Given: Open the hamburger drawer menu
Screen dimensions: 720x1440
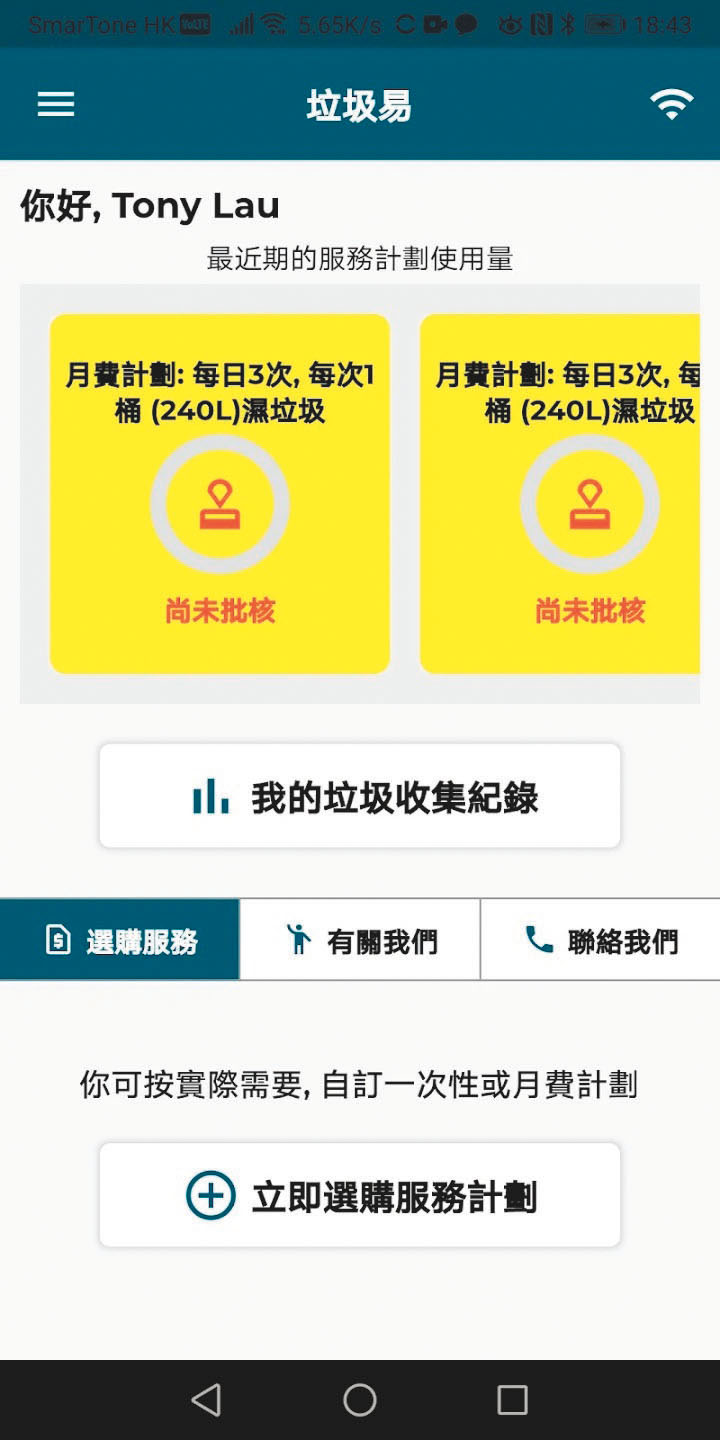Looking at the screenshot, I should coord(56,105).
